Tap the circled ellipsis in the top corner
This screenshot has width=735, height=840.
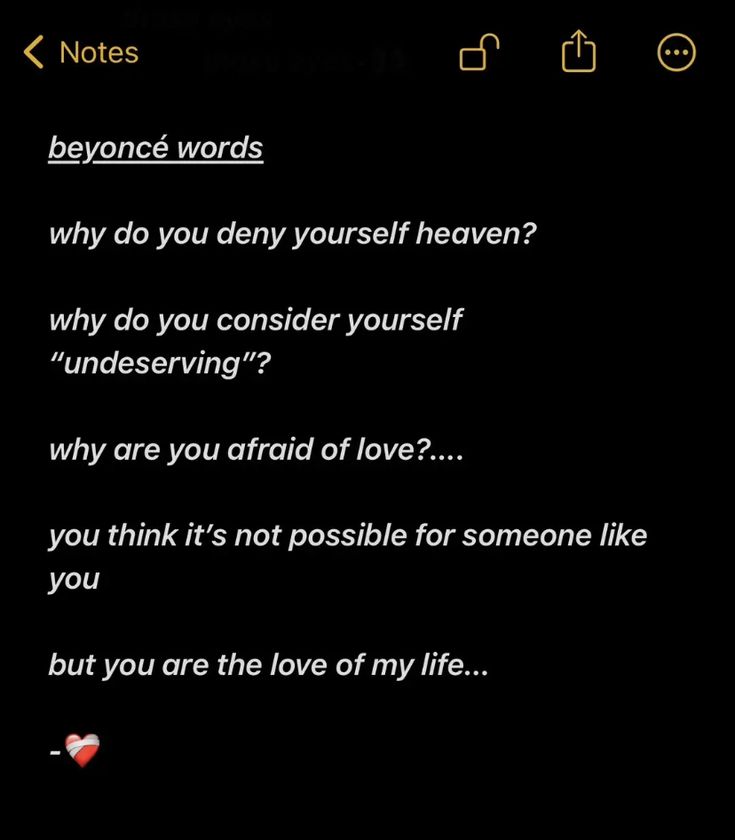(x=676, y=53)
